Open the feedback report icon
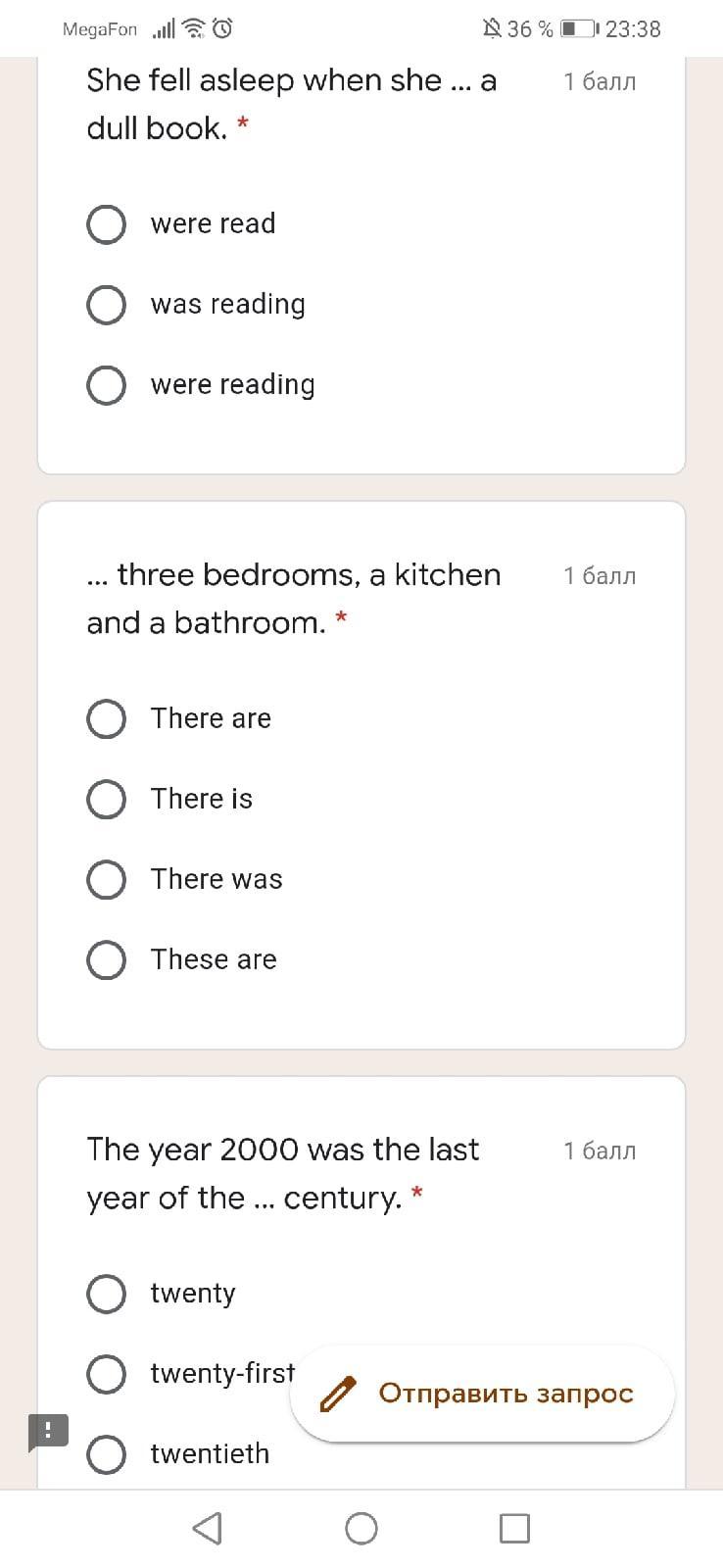This screenshot has width=723, height=1568. 48,1432
